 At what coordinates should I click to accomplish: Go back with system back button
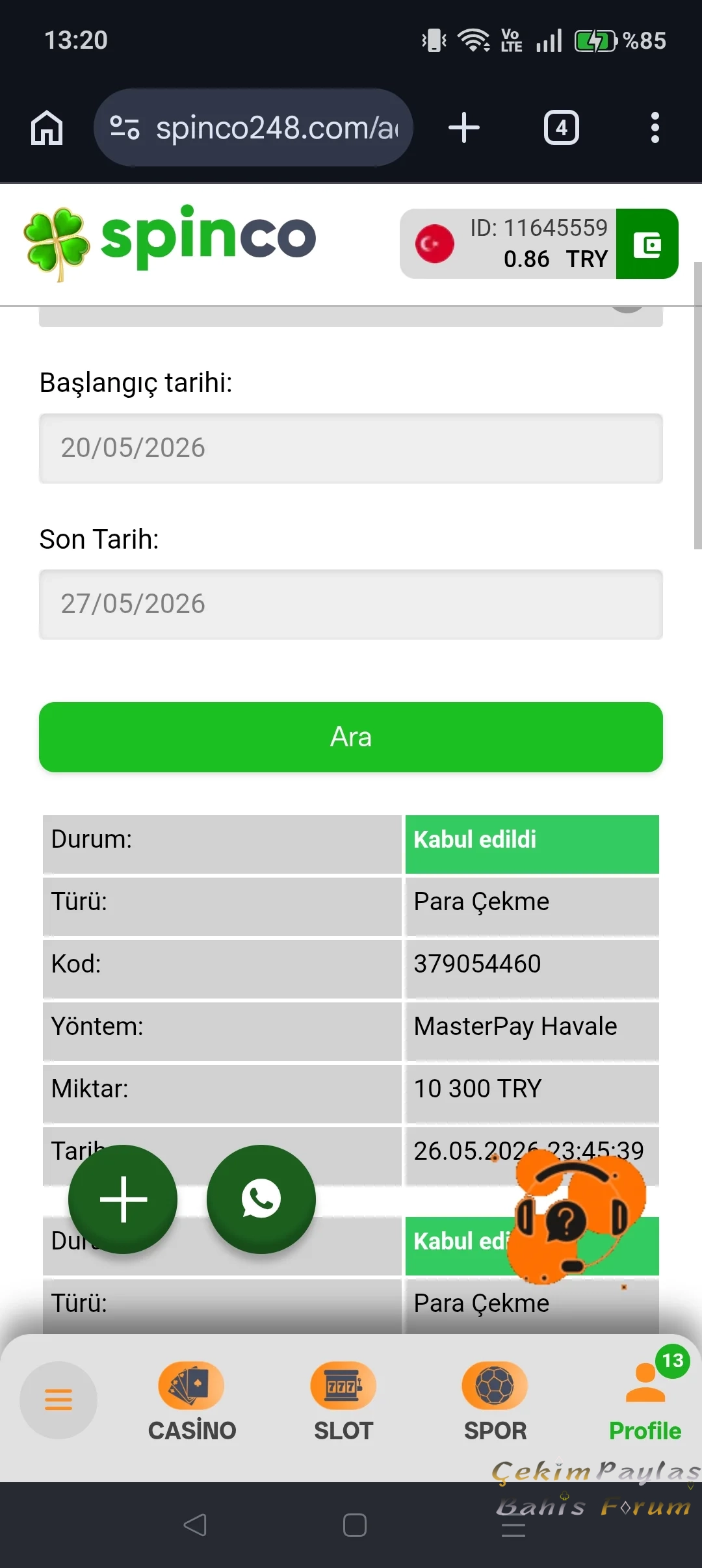pyautogui.click(x=195, y=1524)
